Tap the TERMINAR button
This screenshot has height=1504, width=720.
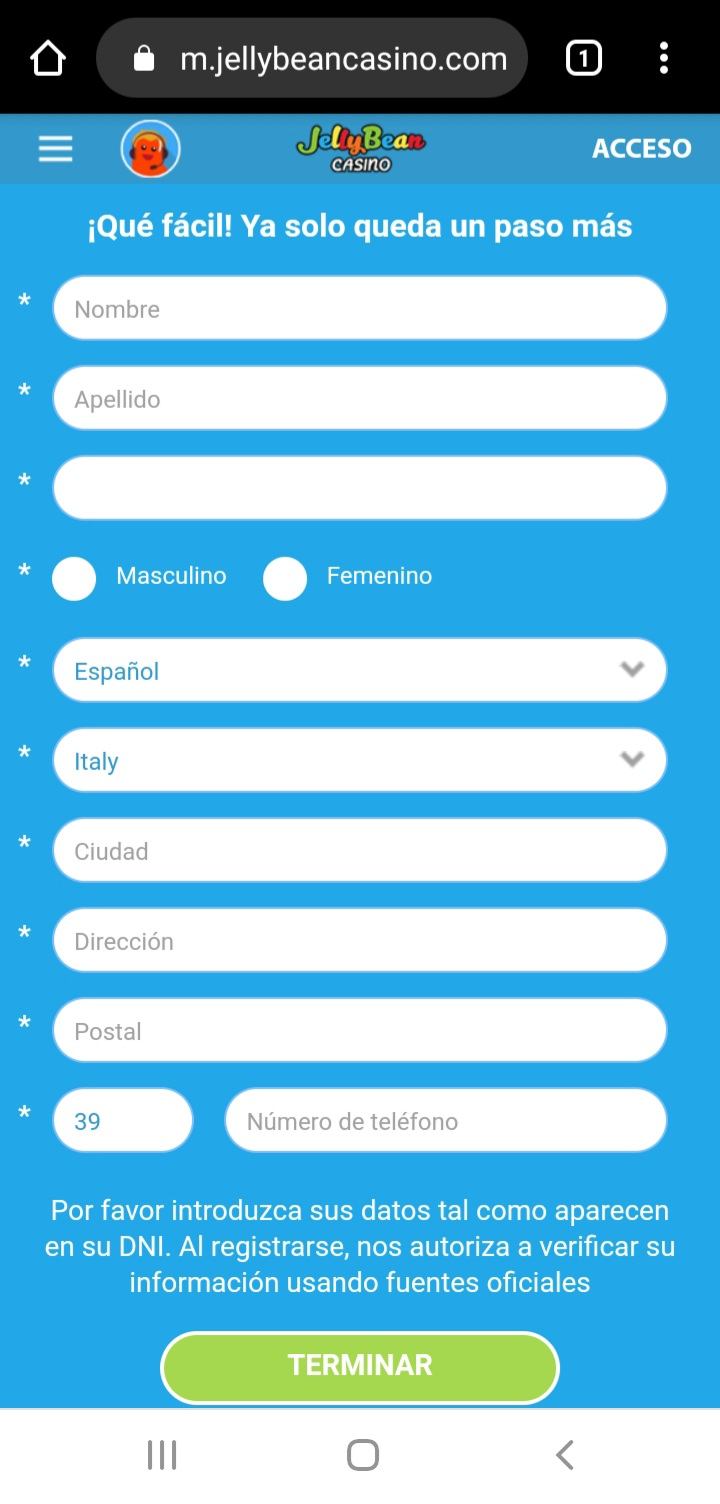359,1366
